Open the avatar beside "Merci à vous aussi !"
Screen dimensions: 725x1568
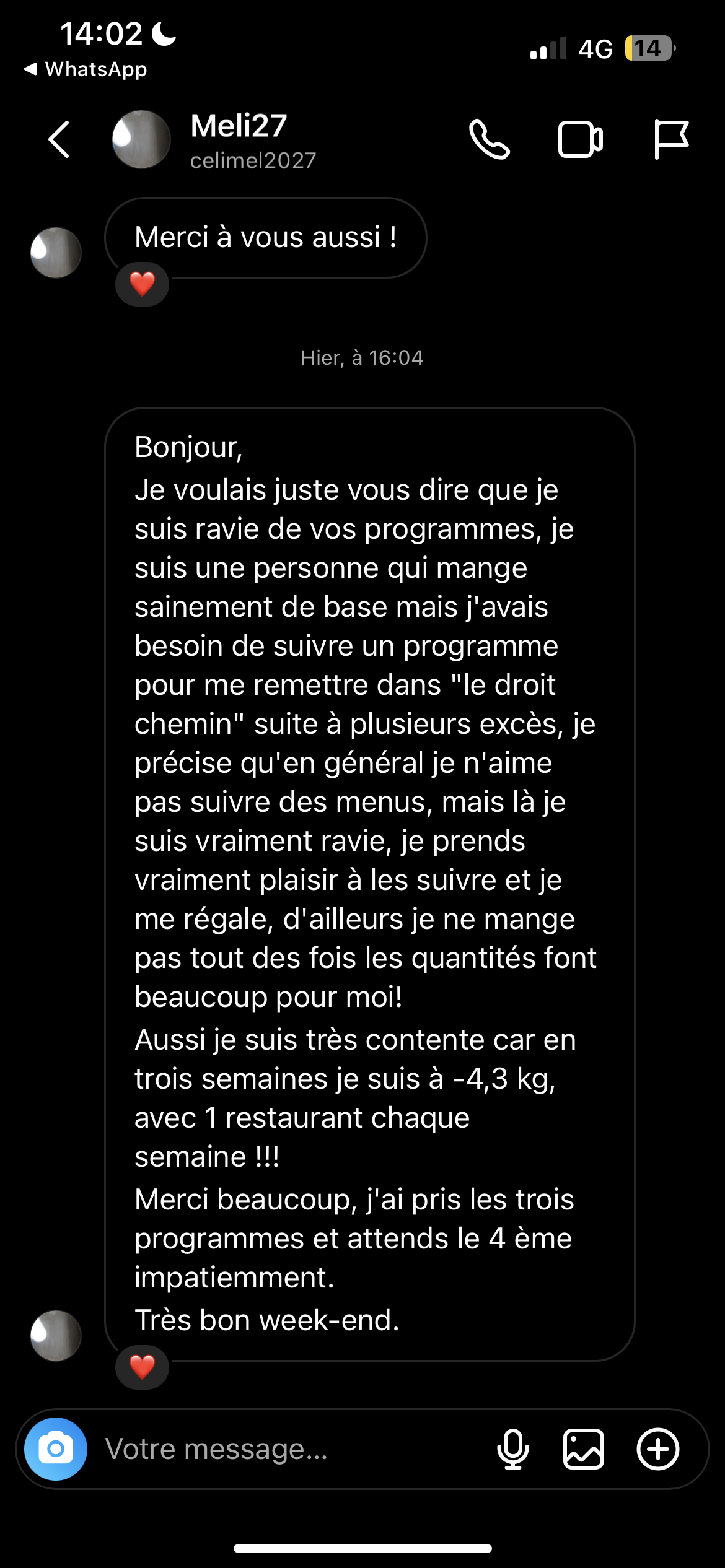tap(56, 253)
